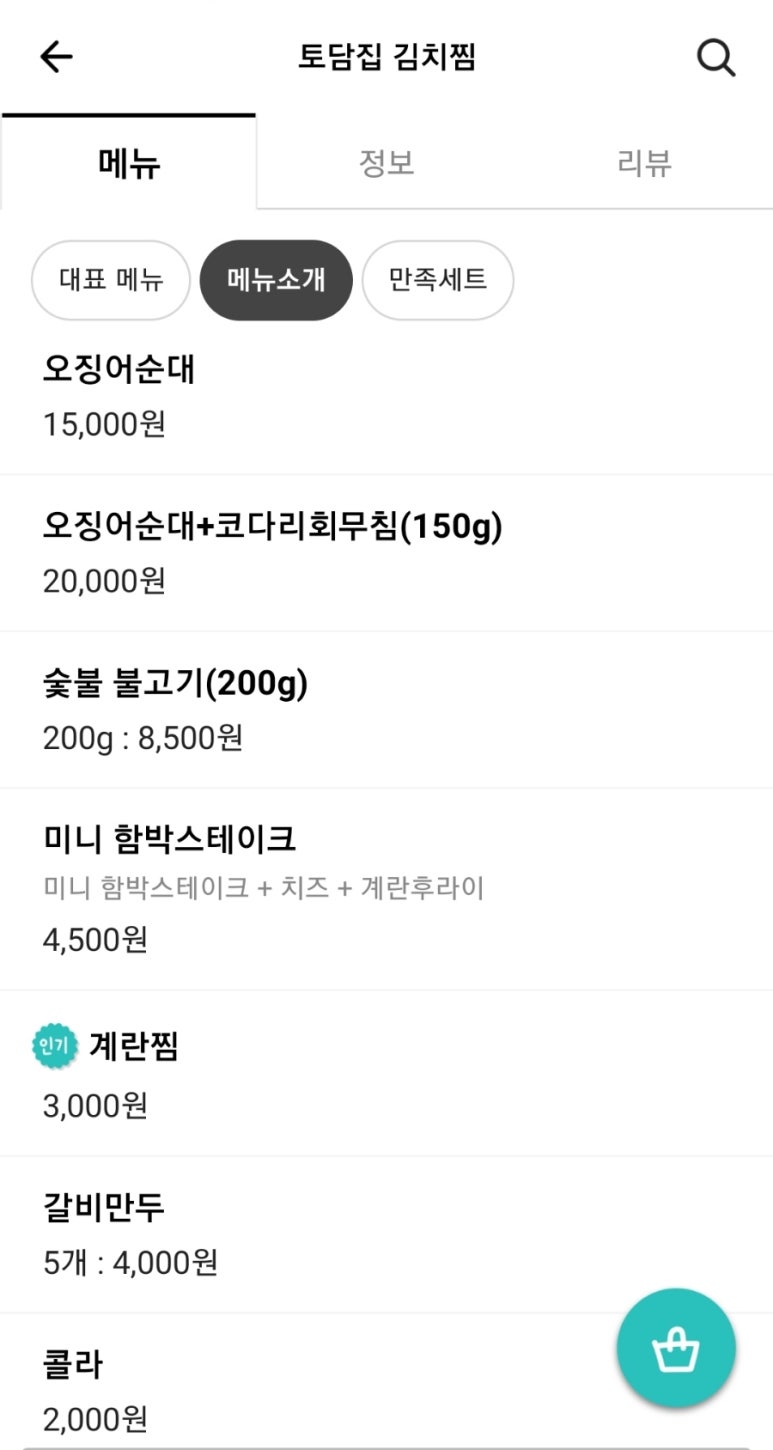773x1450 pixels.
Task: Tap the teal shopping cart button
Action: pyautogui.click(x=676, y=1347)
